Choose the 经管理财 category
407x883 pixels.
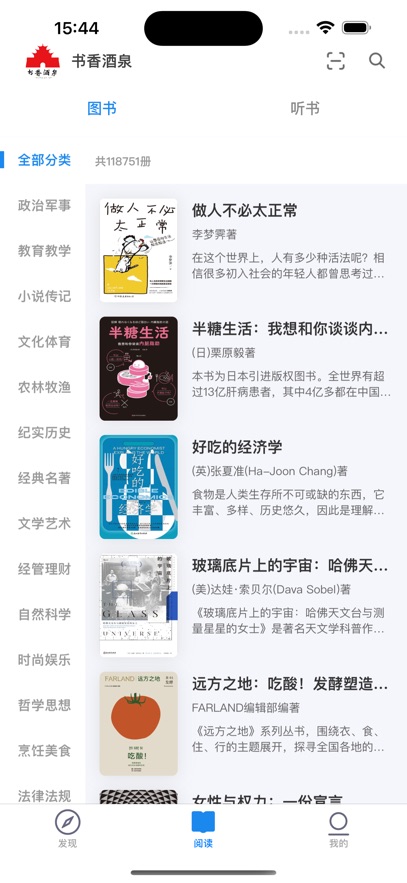coord(44,569)
